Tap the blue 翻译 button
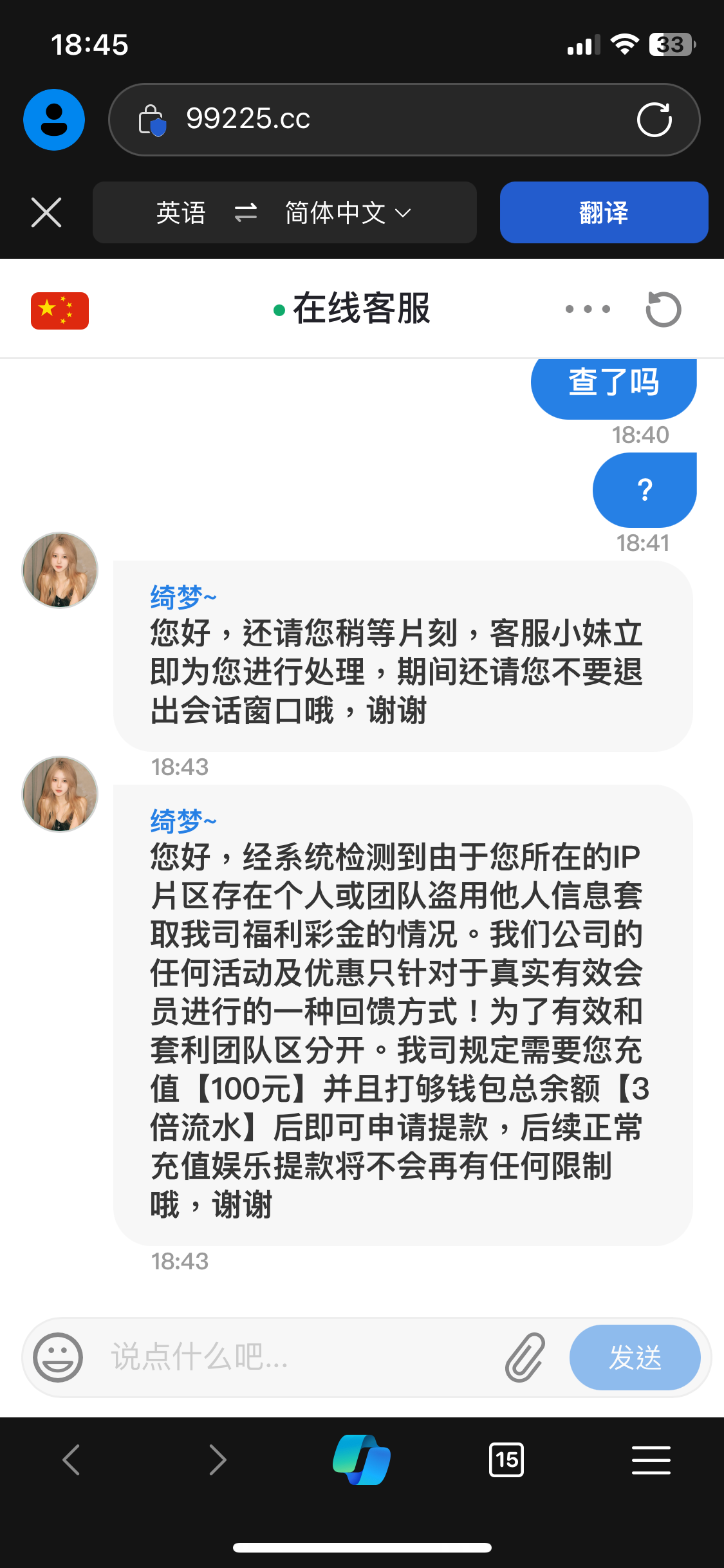 604,212
